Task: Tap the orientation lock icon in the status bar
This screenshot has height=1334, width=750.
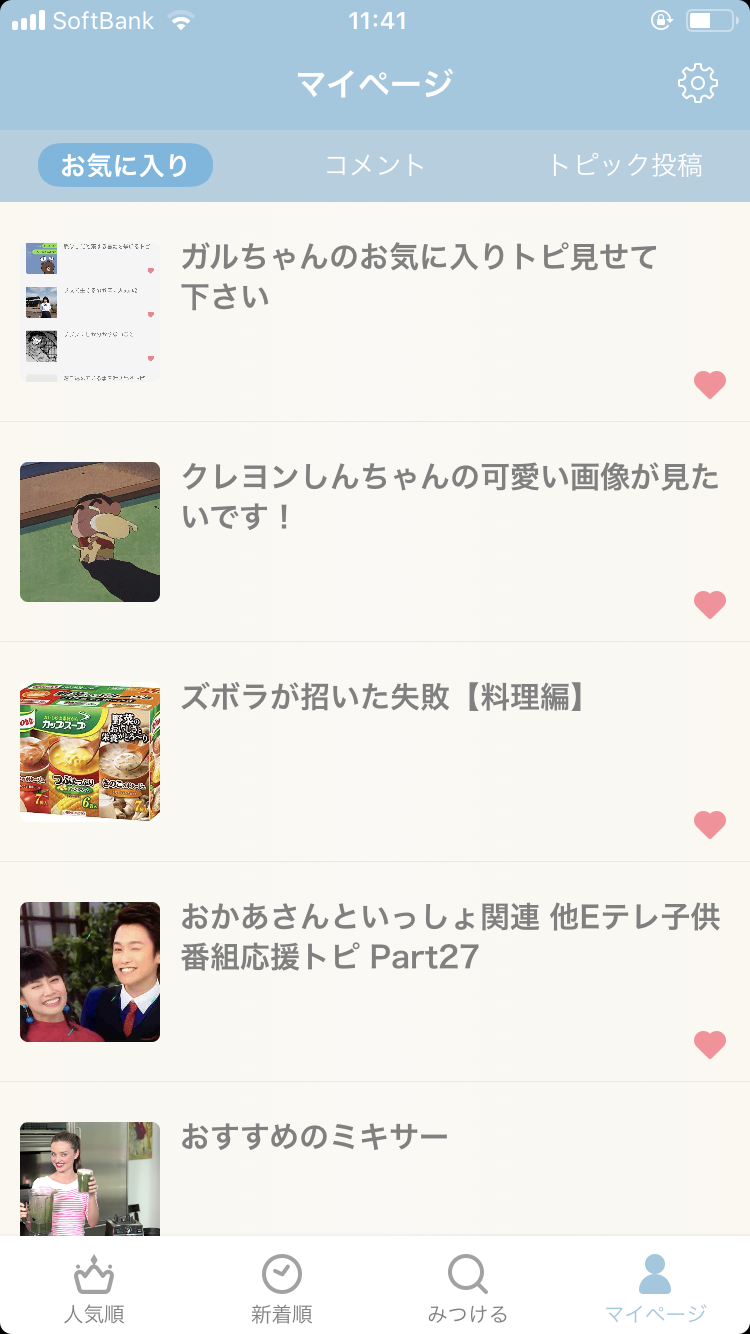Action: (x=661, y=19)
